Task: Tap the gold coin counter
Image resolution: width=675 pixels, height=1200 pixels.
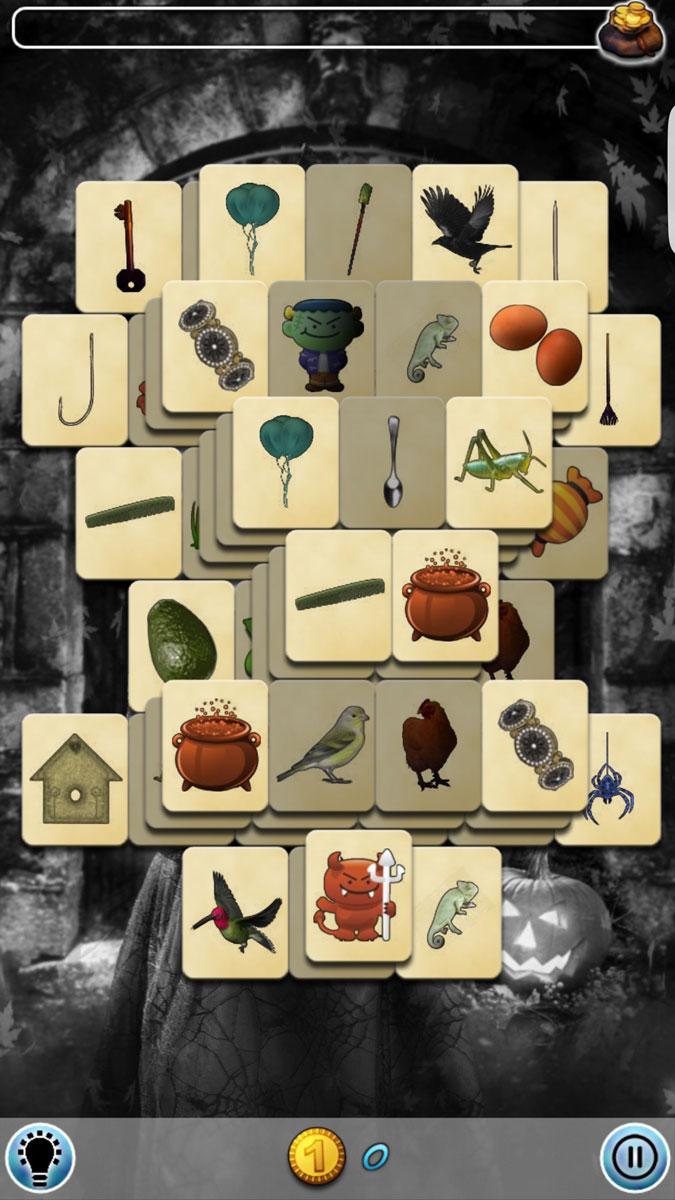Action: [317, 1158]
